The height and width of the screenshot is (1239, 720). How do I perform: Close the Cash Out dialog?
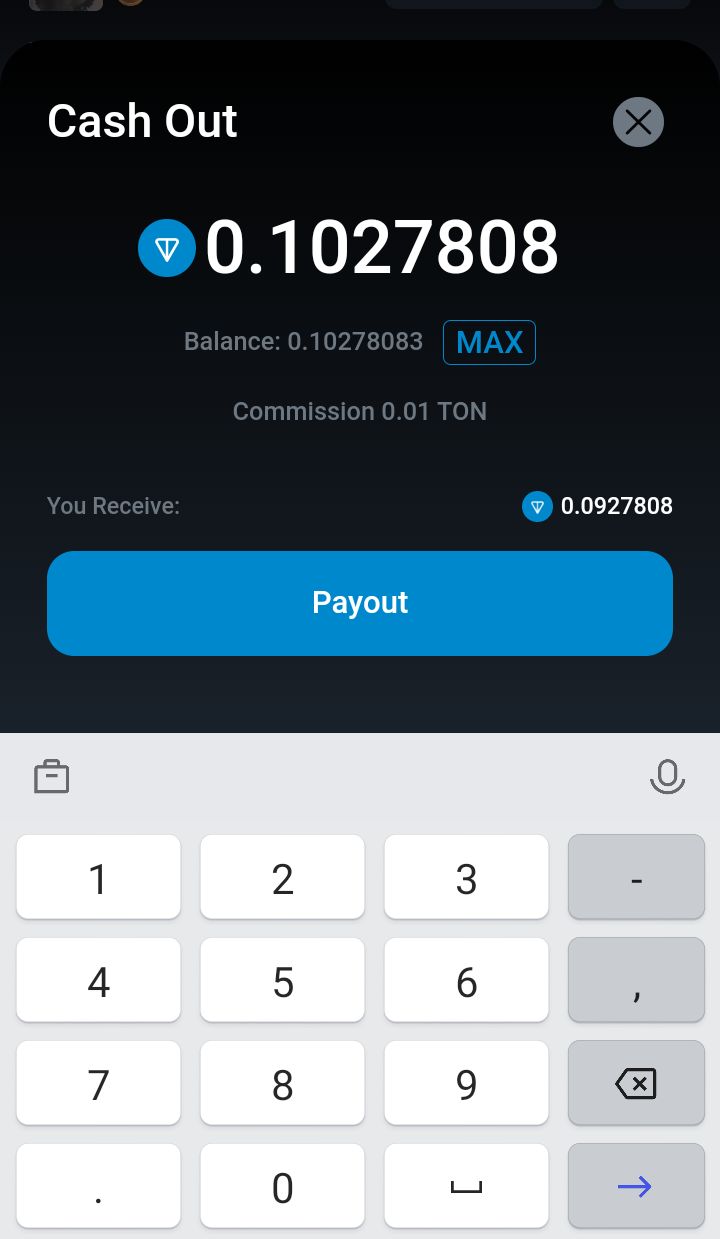coord(638,122)
